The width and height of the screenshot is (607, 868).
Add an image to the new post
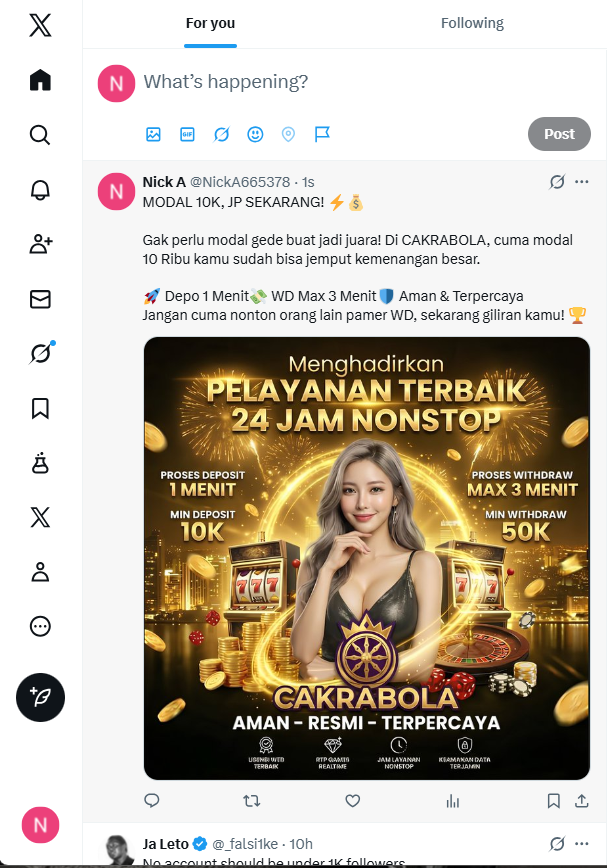tap(153, 134)
